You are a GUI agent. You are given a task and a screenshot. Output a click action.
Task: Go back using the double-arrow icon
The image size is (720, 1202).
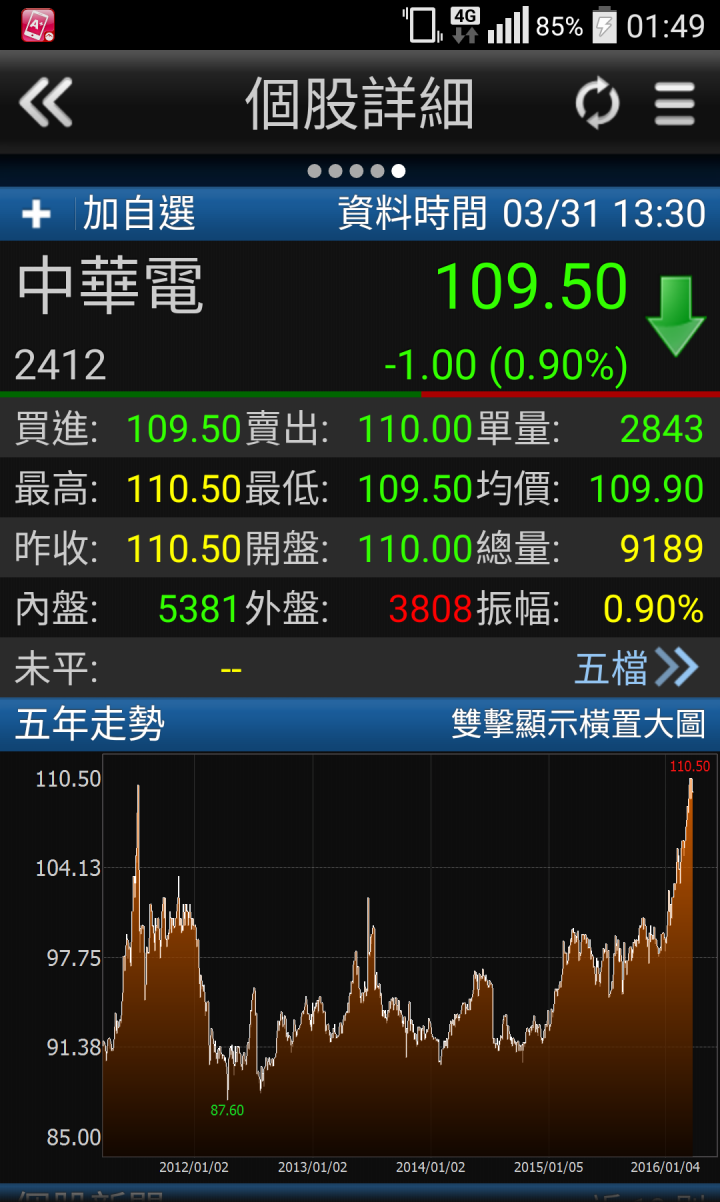(46, 103)
